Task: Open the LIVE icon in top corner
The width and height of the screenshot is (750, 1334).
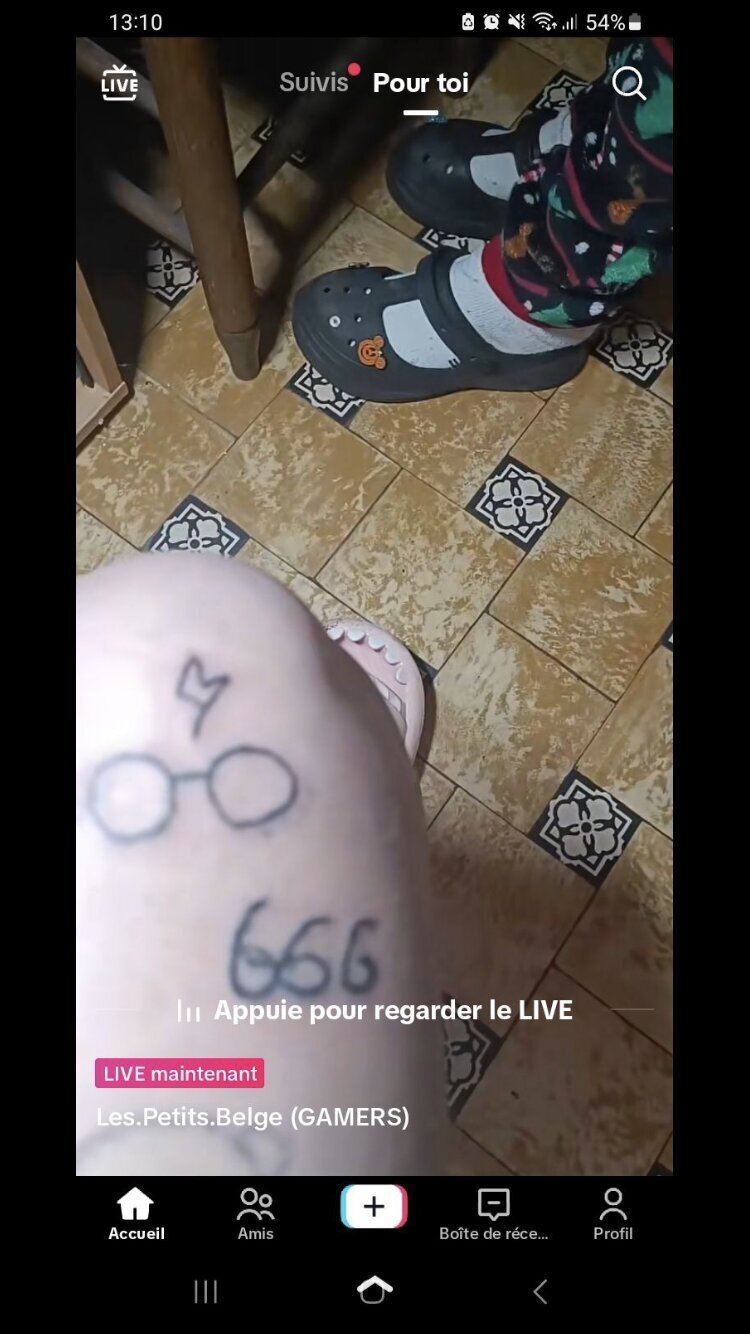Action: click(x=119, y=83)
